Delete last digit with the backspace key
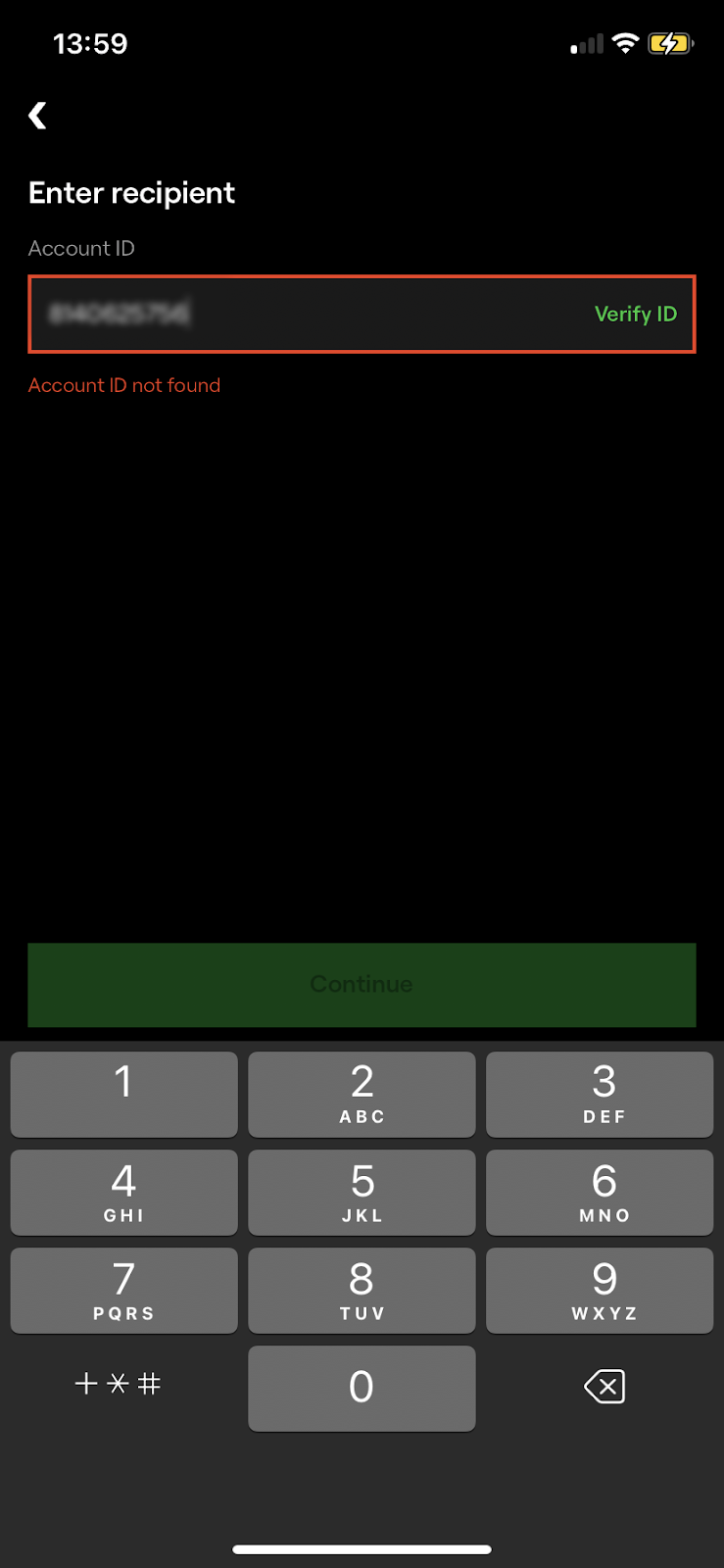724x1568 pixels. click(x=604, y=1387)
